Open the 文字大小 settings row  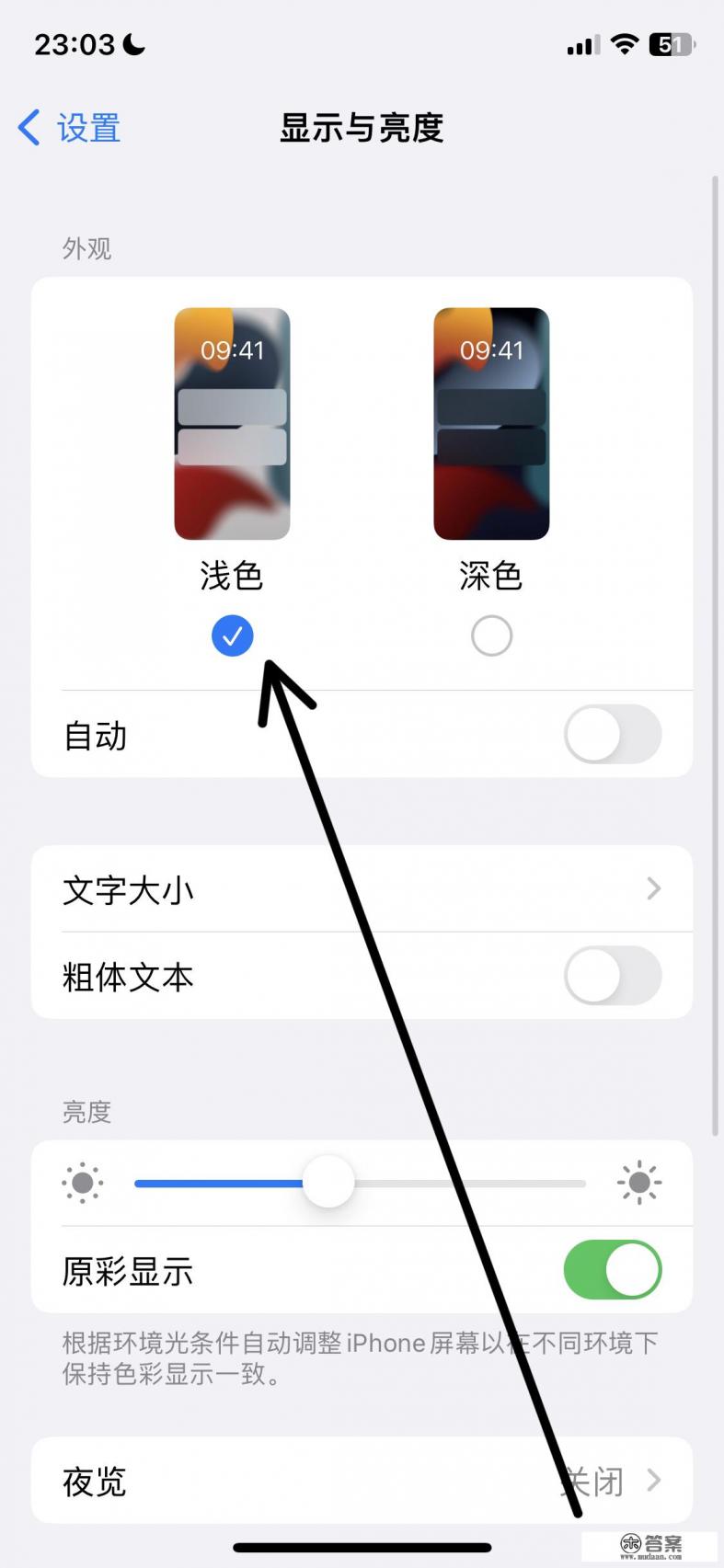(276, 888)
